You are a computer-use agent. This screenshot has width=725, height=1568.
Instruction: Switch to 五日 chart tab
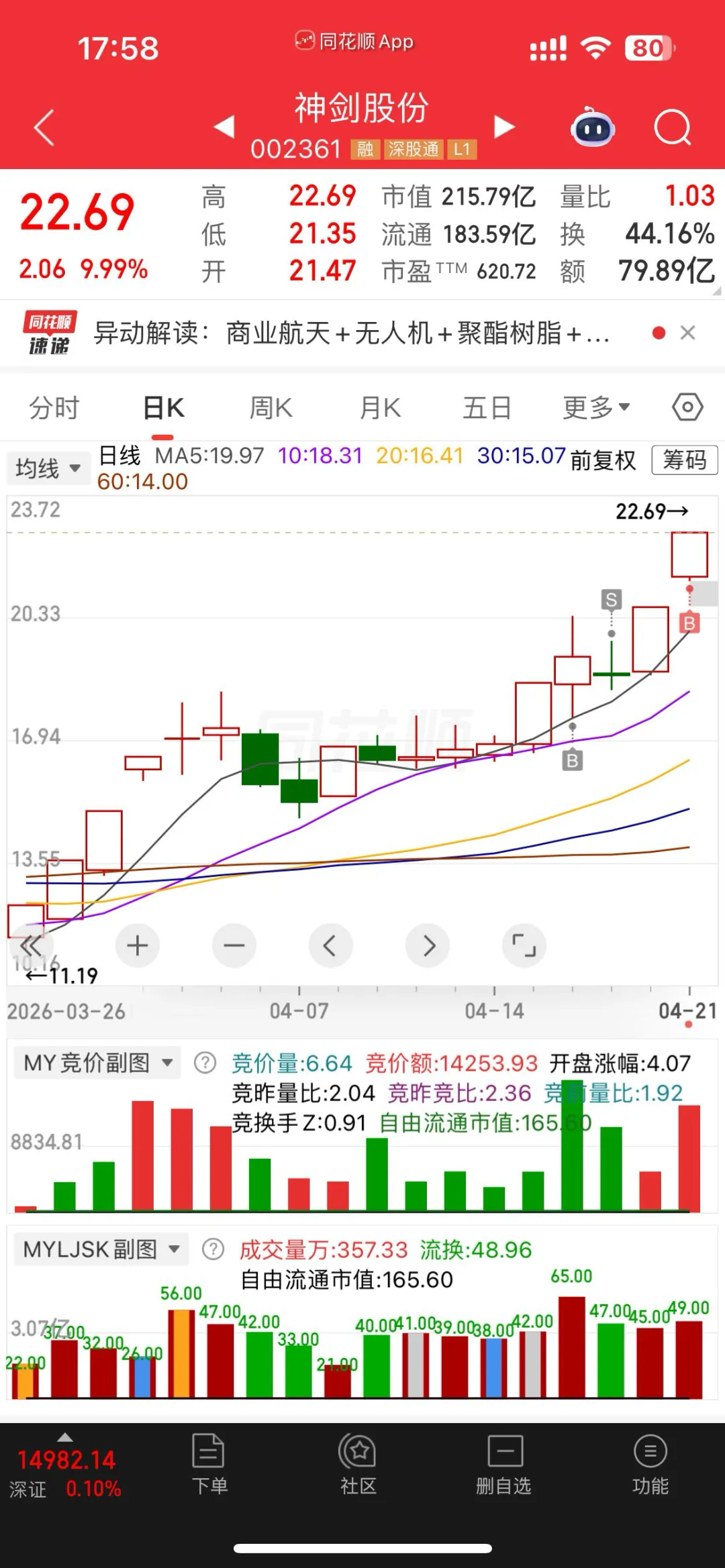pyautogui.click(x=487, y=408)
